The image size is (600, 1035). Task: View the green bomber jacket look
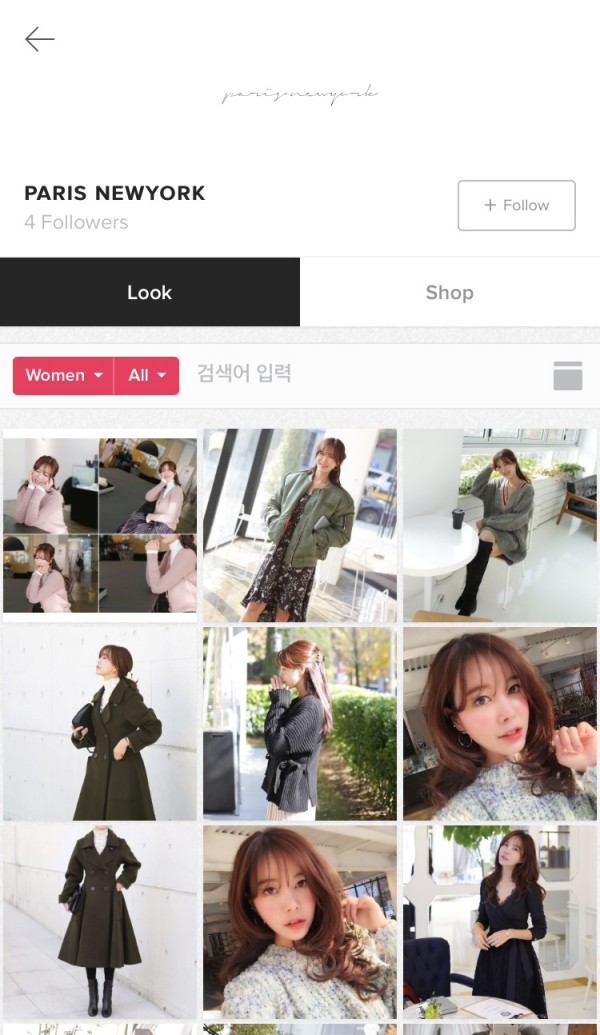click(x=300, y=525)
